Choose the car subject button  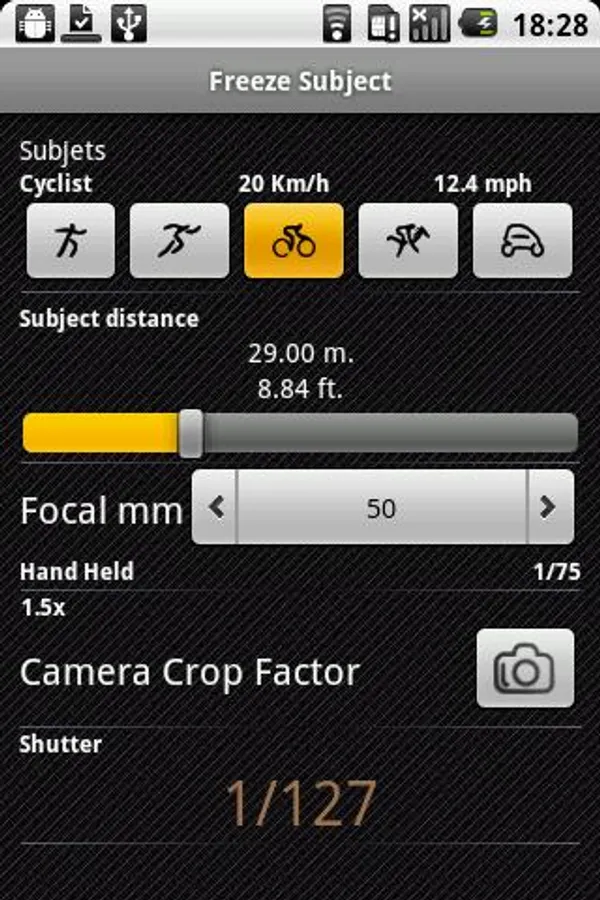[x=522, y=241]
